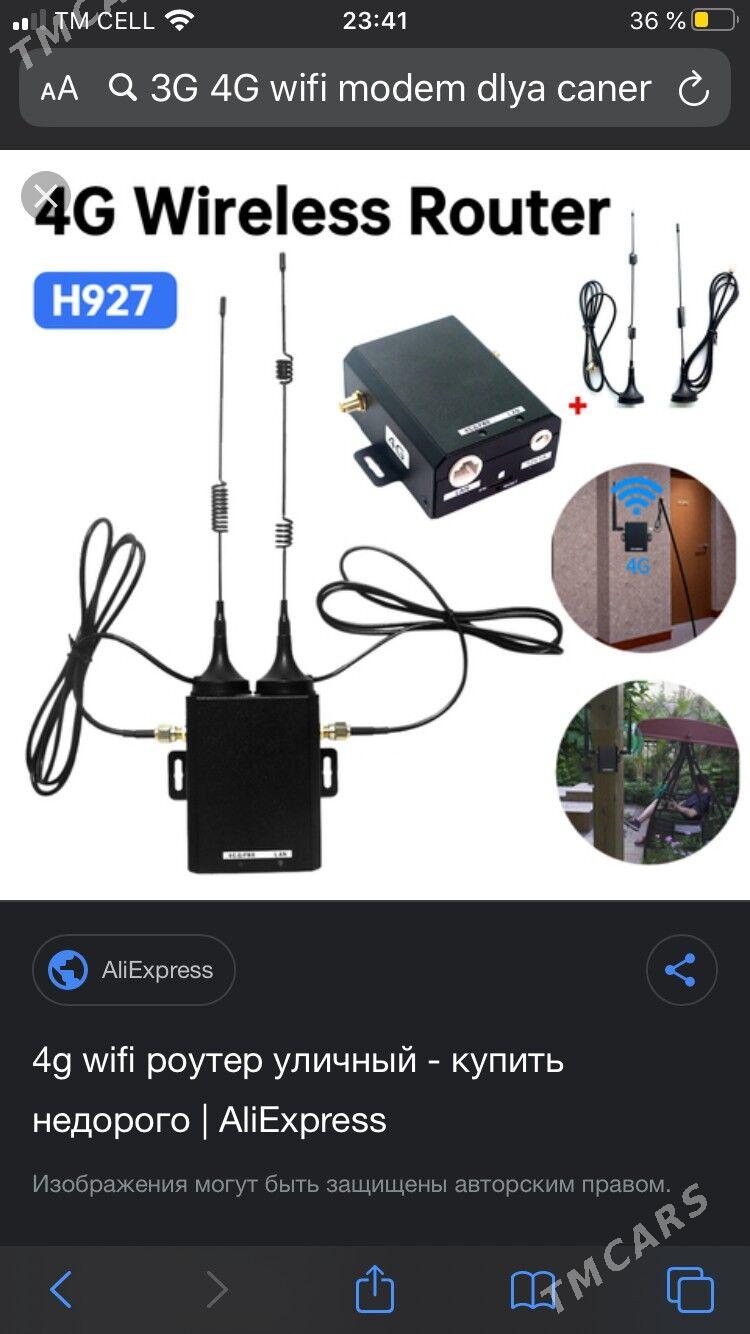Go back to the previous page
The width and height of the screenshot is (750, 1334).
coord(61,1289)
